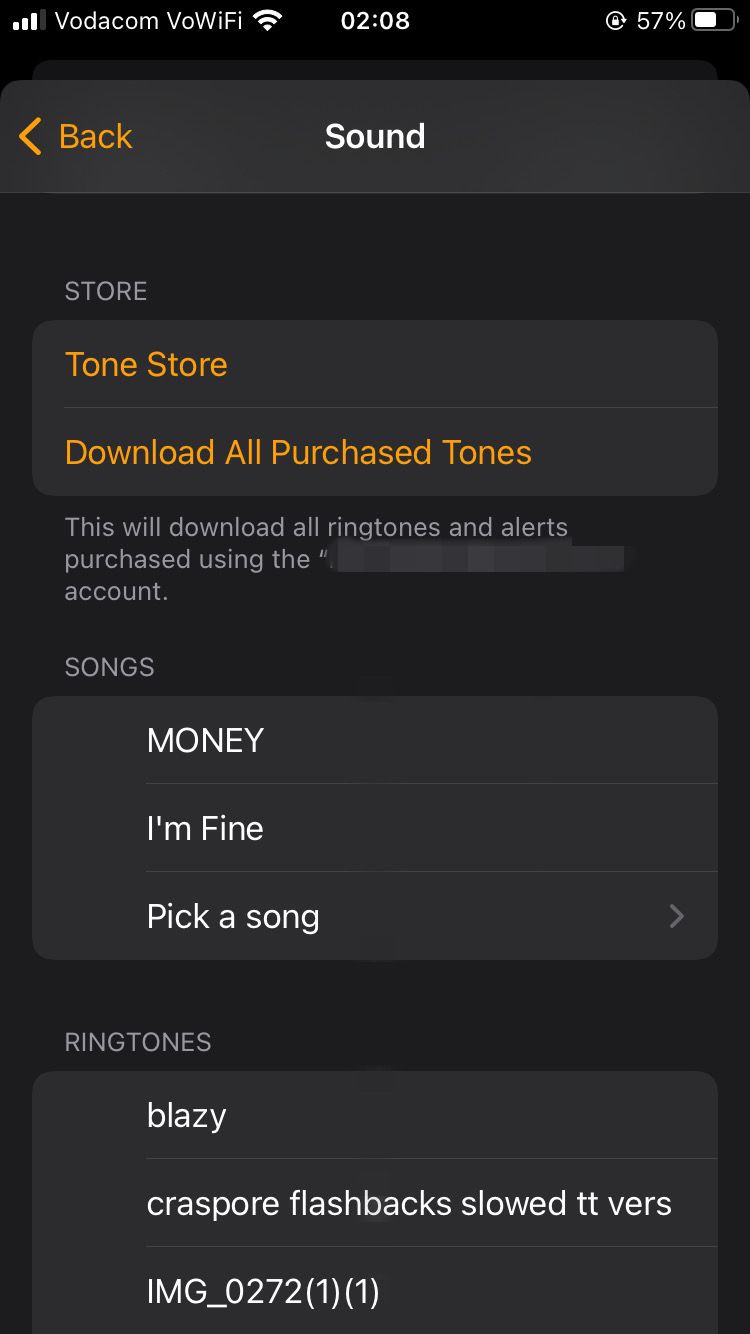Tap the SONGS section header

pos(109,667)
